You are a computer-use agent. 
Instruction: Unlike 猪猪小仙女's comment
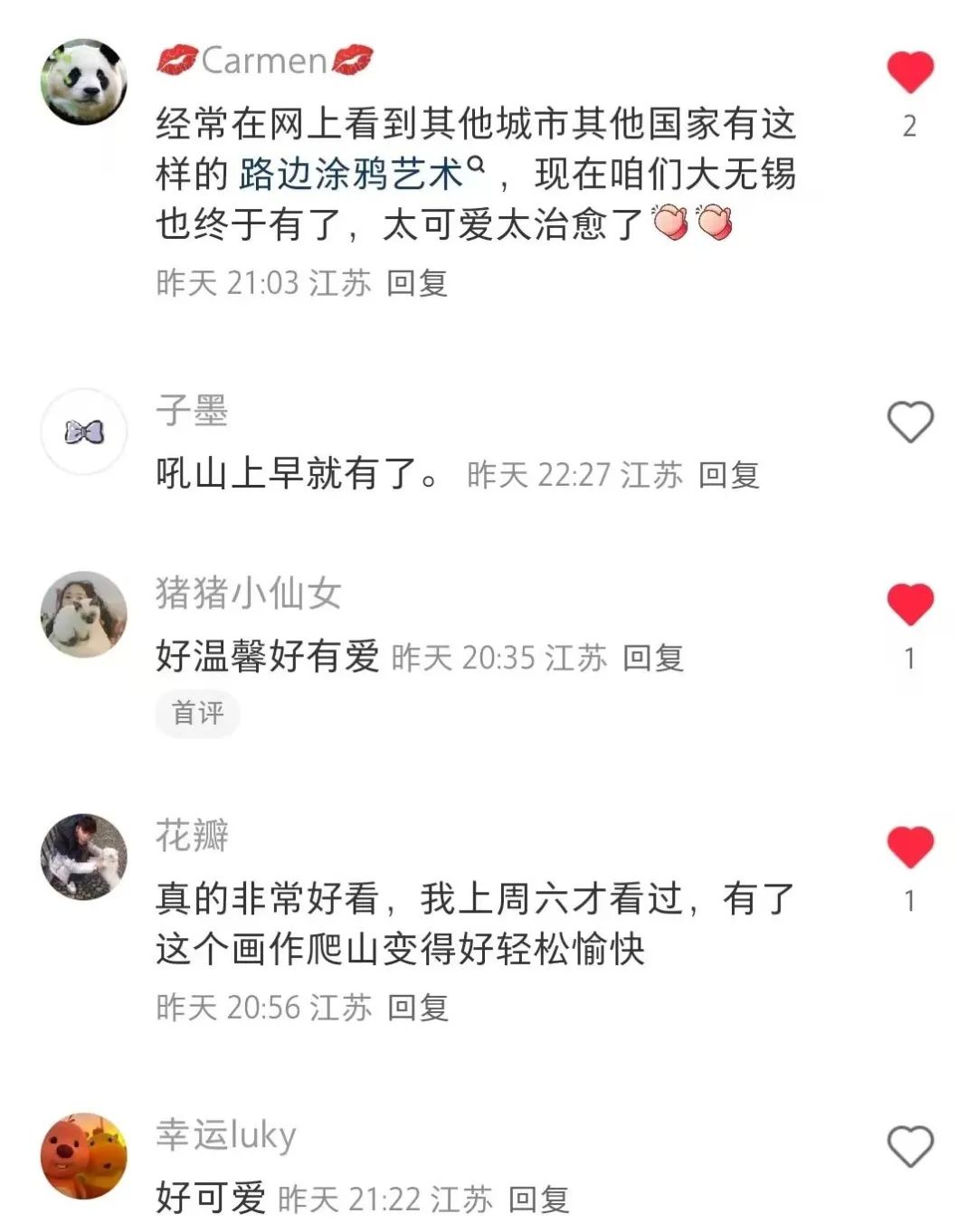point(909,604)
